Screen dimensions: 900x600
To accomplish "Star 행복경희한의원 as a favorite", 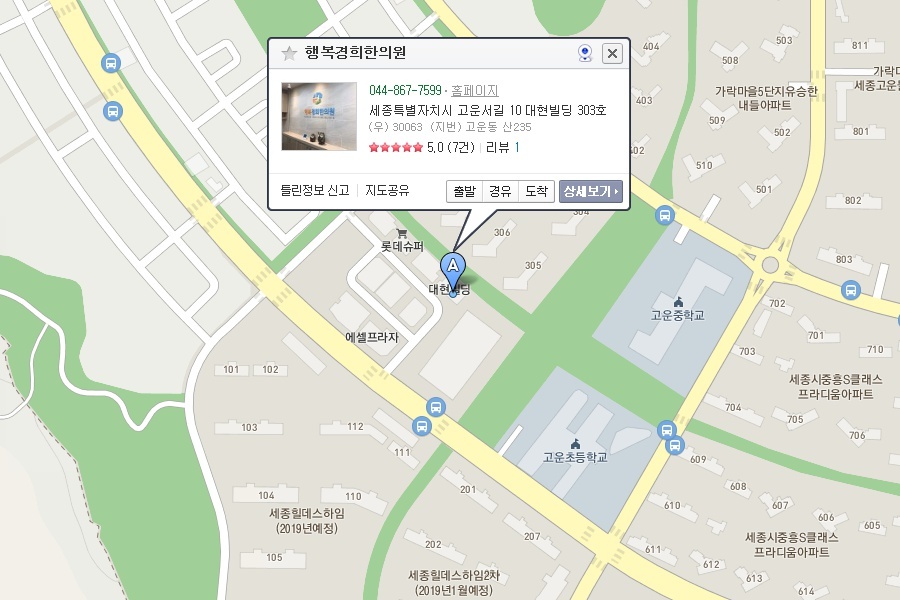I will pyautogui.click(x=289, y=53).
